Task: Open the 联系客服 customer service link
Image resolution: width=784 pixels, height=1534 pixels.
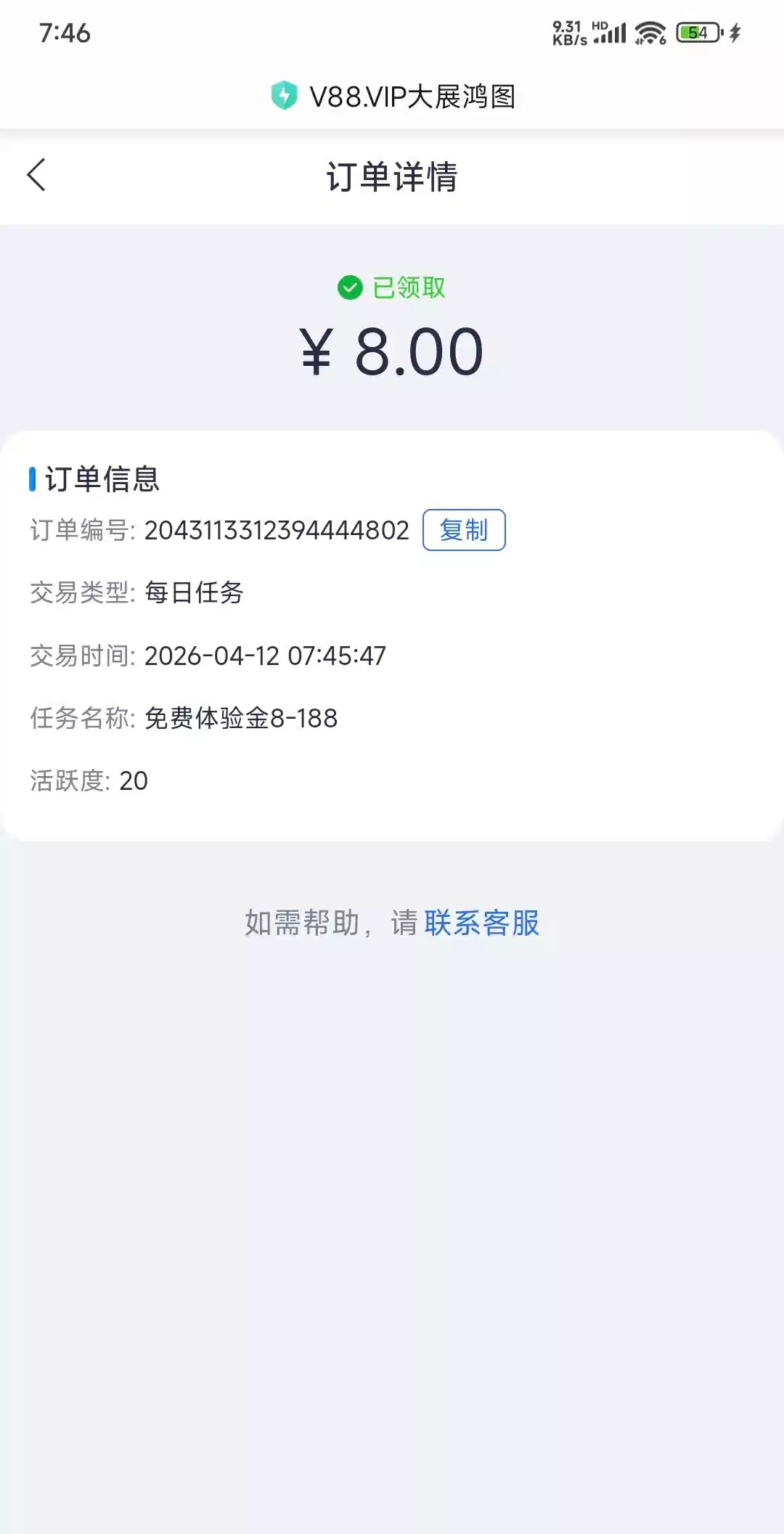Action: coord(481,923)
